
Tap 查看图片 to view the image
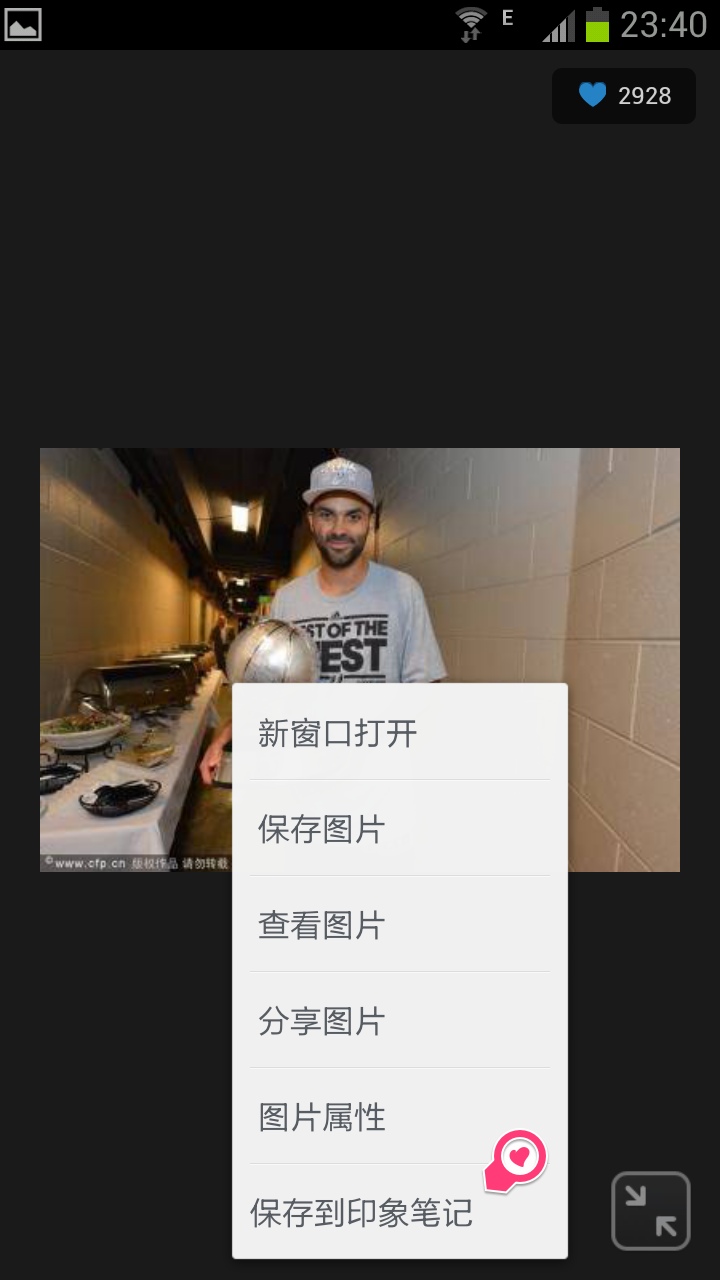399,925
